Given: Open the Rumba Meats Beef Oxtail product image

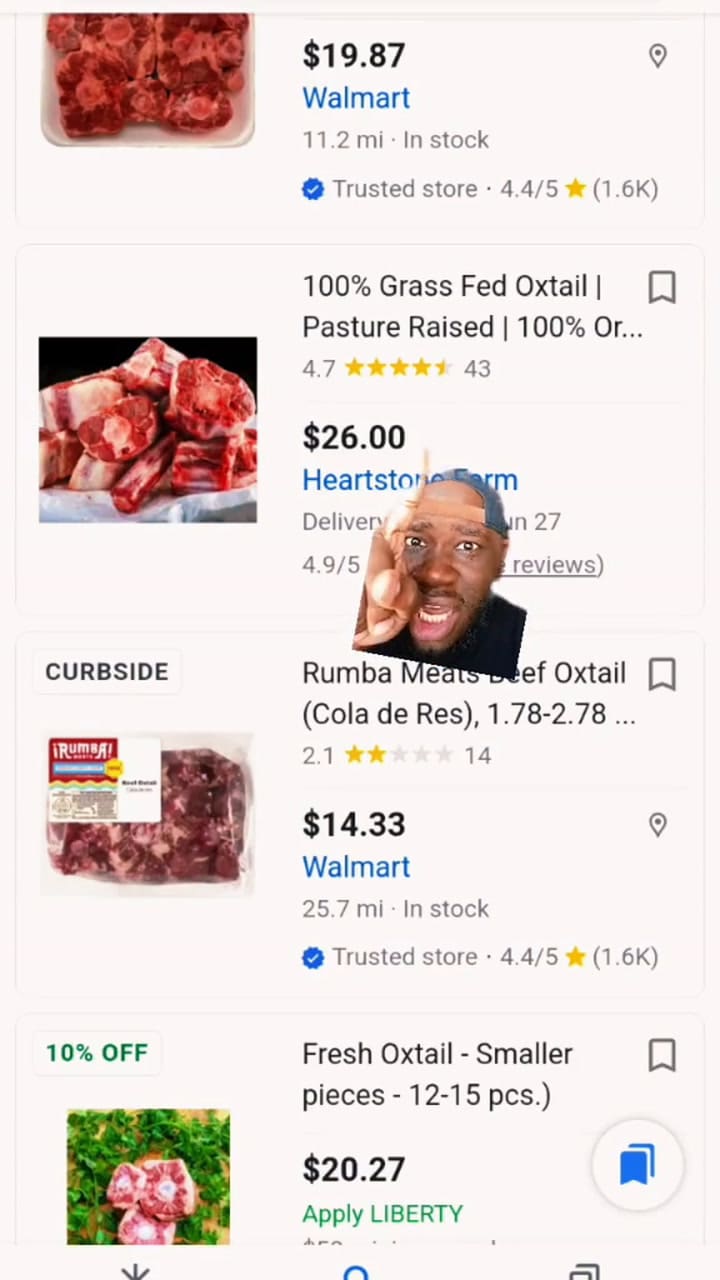Looking at the screenshot, I should 148,815.
